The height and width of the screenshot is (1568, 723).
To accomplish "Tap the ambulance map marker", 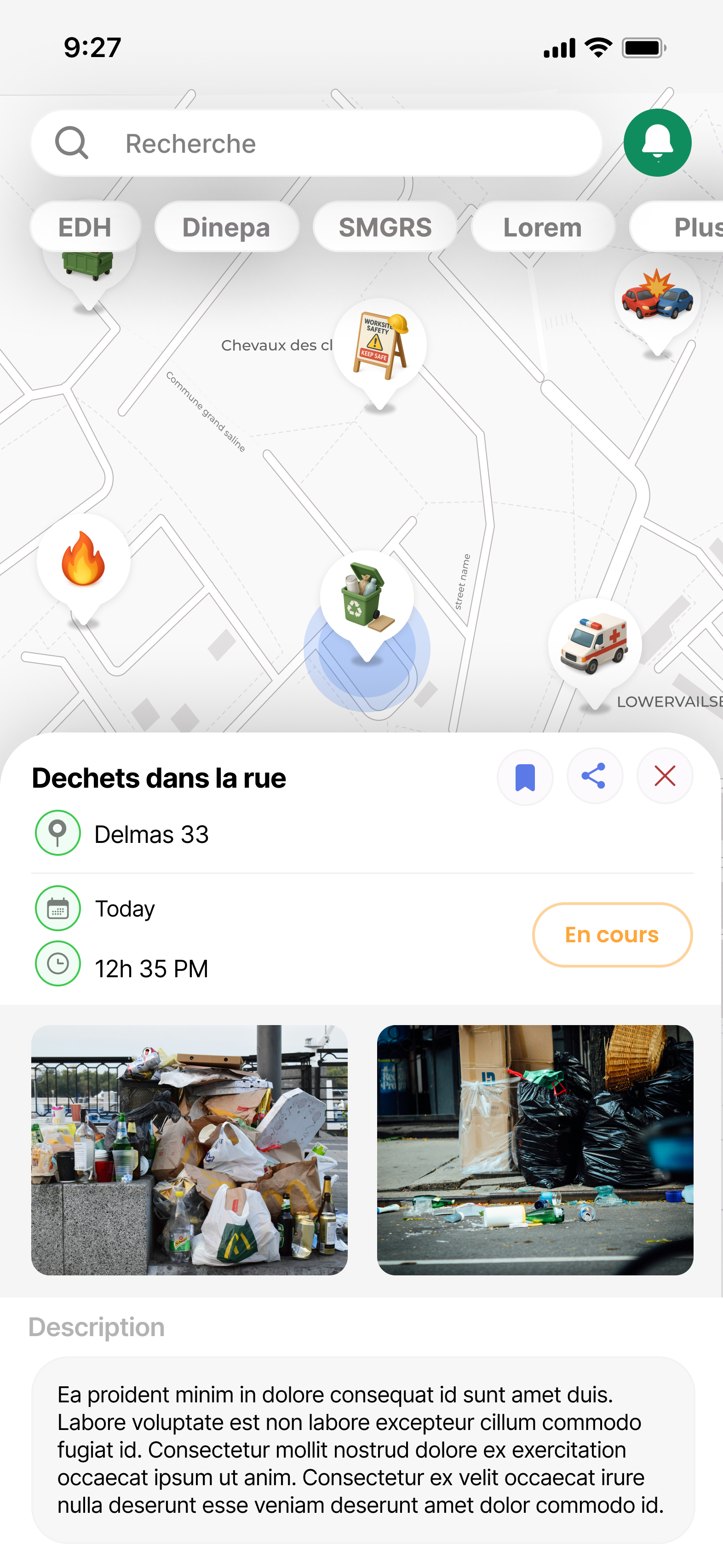I will 595,645.
